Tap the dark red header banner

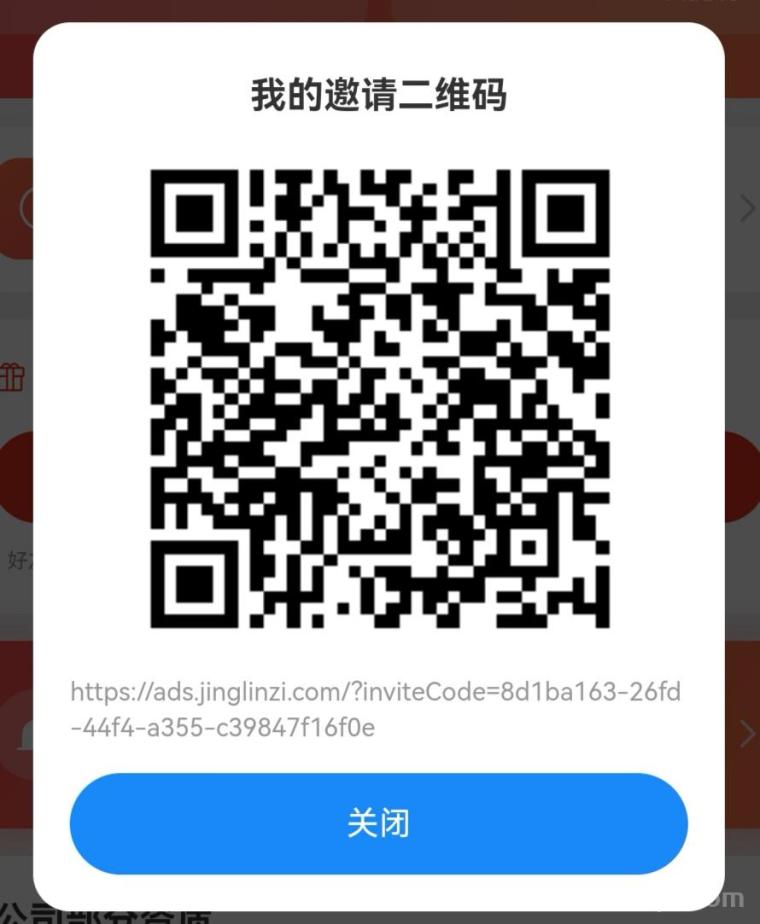pyautogui.click(x=380, y=12)
